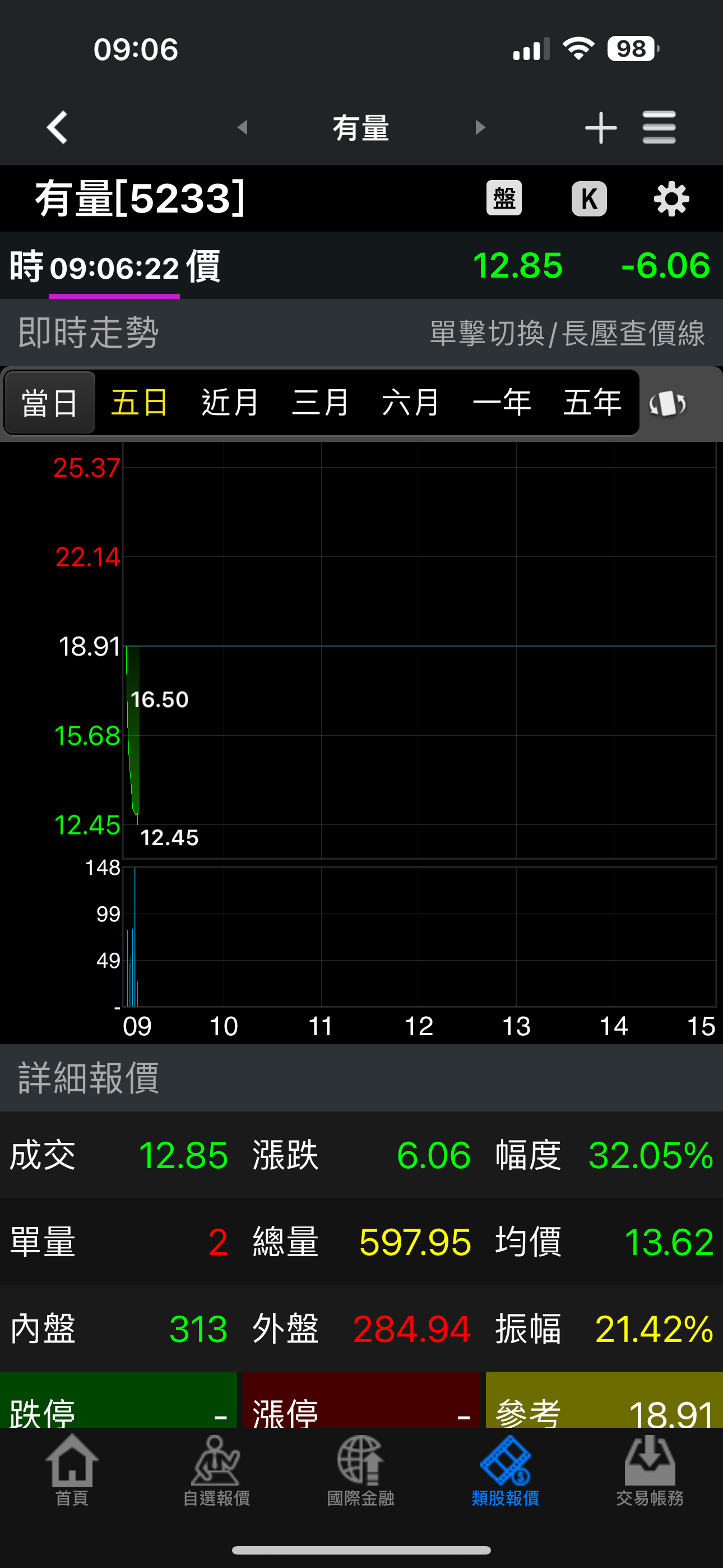This screenshot has height=1568, width=723.
Task: Switch to the 五日 chart range
Action: pyautogui.click(x=140, y=403)
